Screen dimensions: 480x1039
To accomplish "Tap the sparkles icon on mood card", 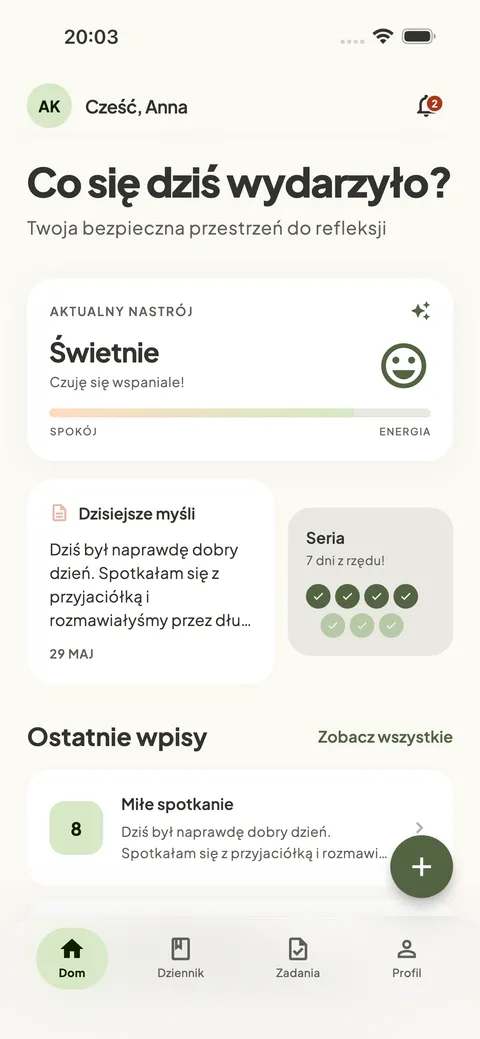I will 420,311.
